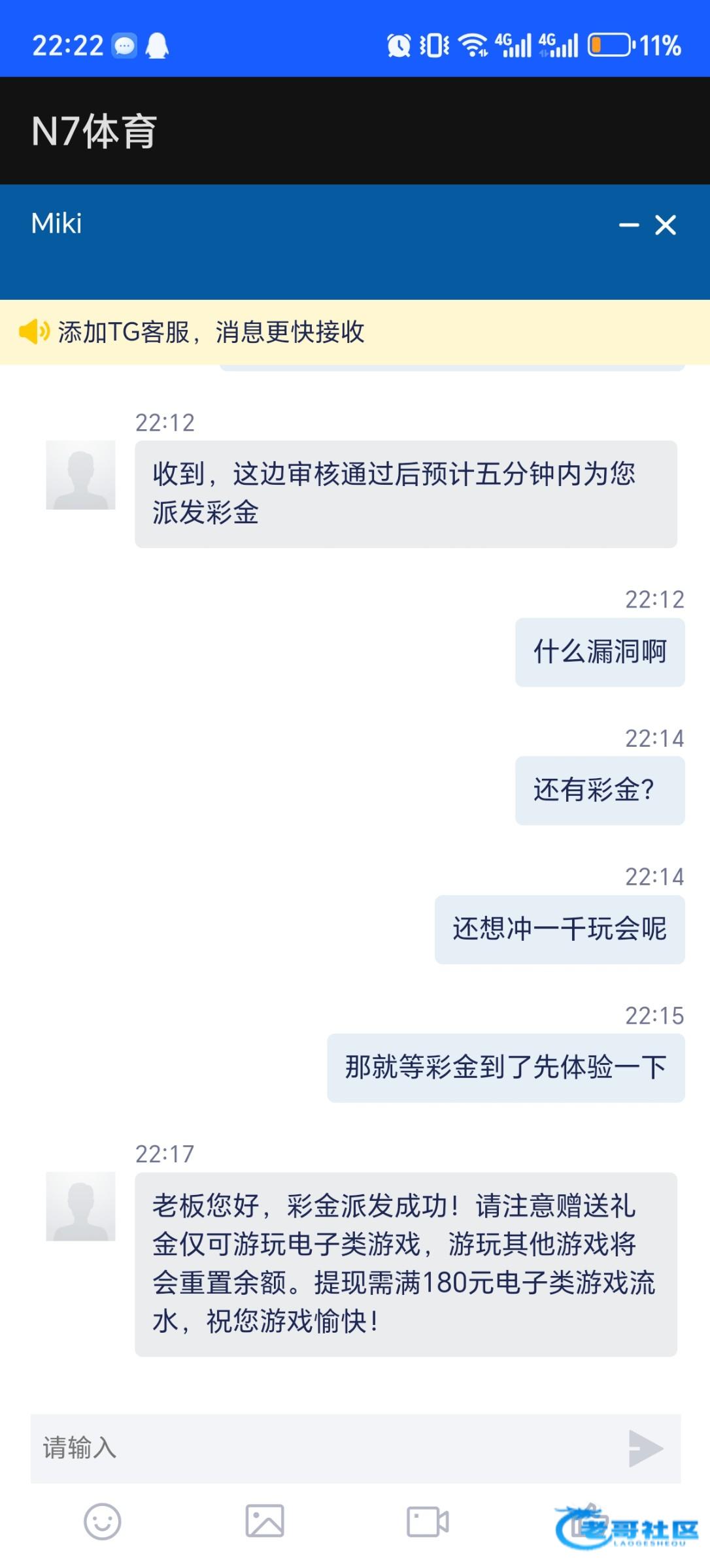Screen dimensions: 710x1568
Task: Attach a video to the chat
Action: (428, 1522)
